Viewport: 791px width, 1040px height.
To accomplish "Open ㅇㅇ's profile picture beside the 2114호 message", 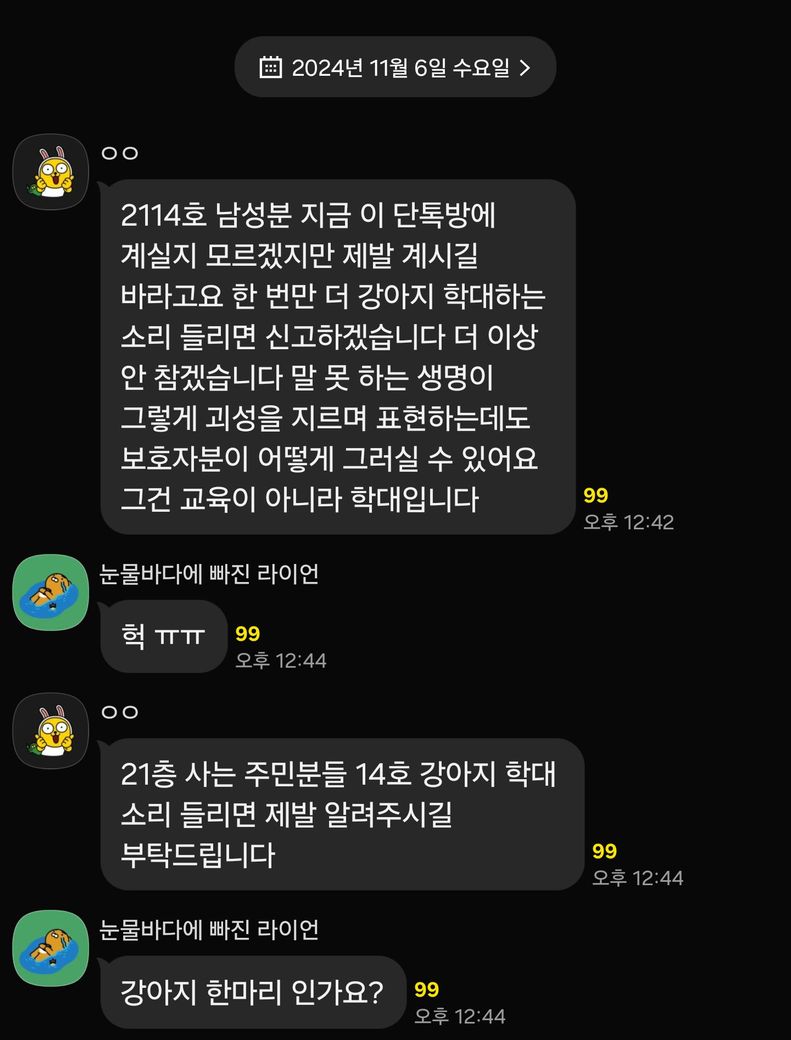I will pos(51,172).
